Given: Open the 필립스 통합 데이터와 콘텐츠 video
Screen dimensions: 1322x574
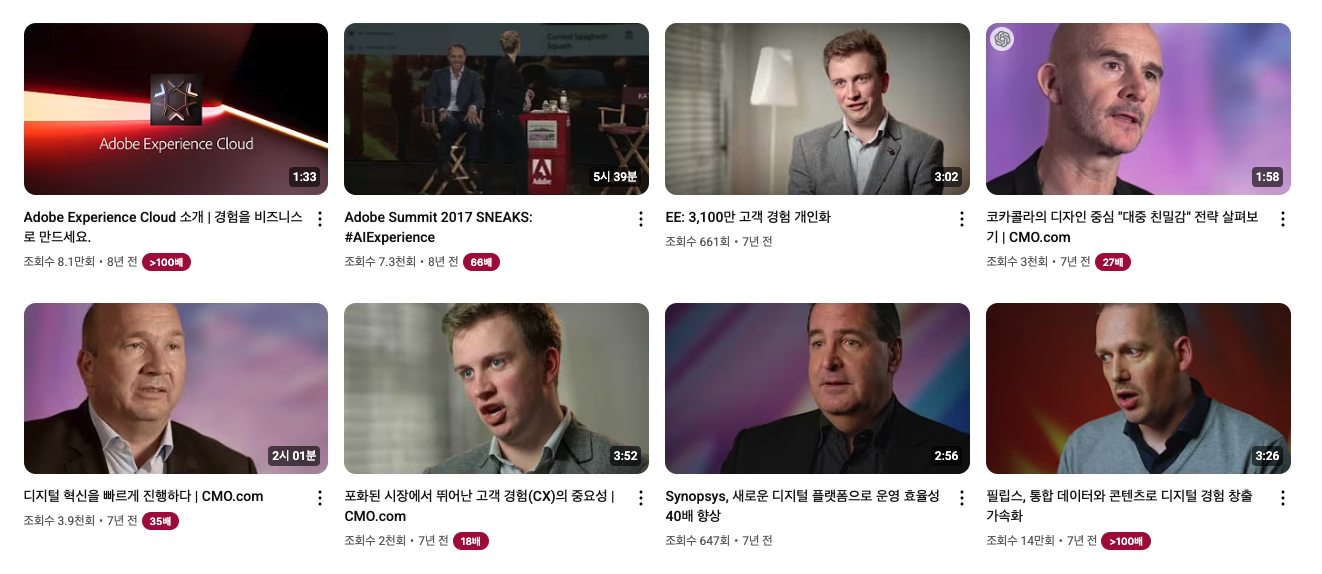Looking at the screenshot, I should [1138, 388].
